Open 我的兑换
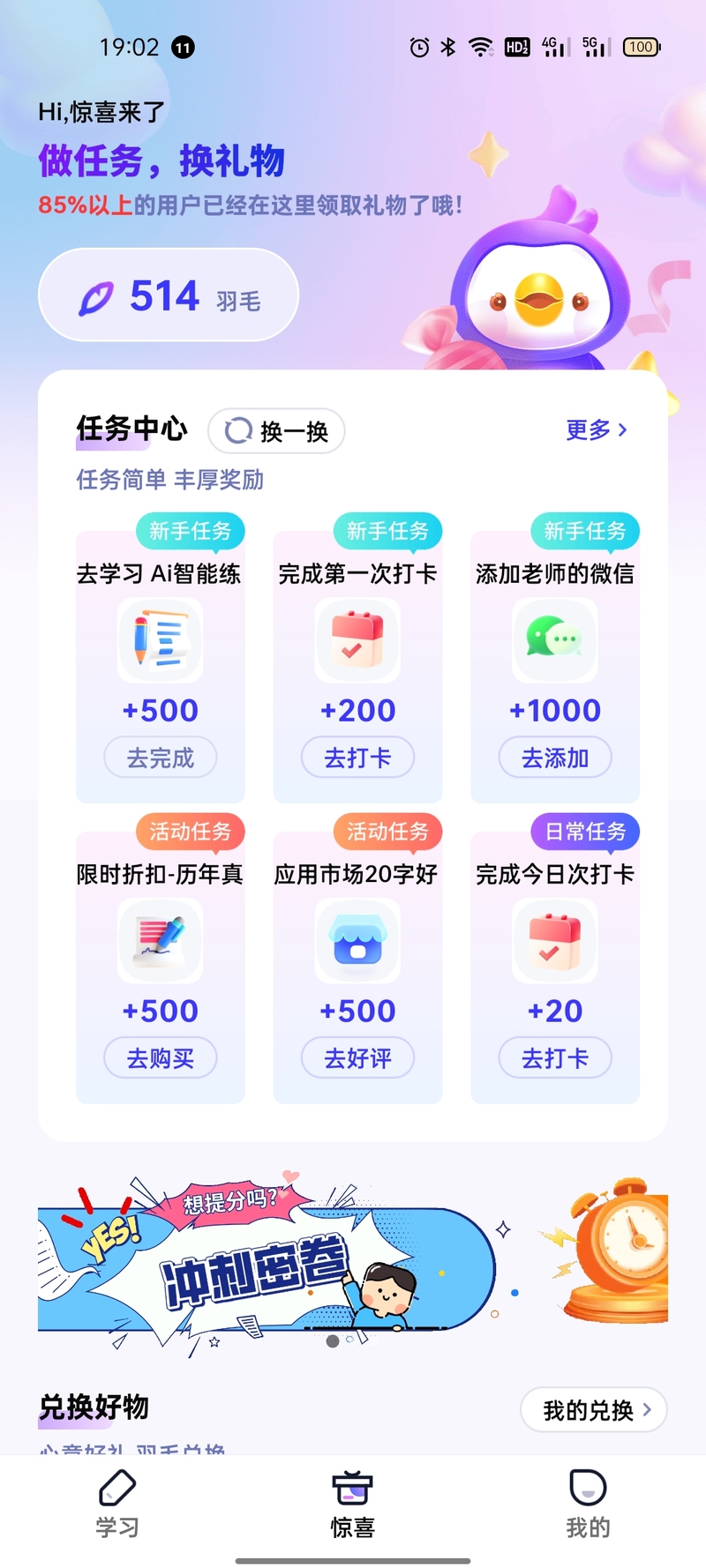This screenshot has height=1568, width=706. [594, 1410]
